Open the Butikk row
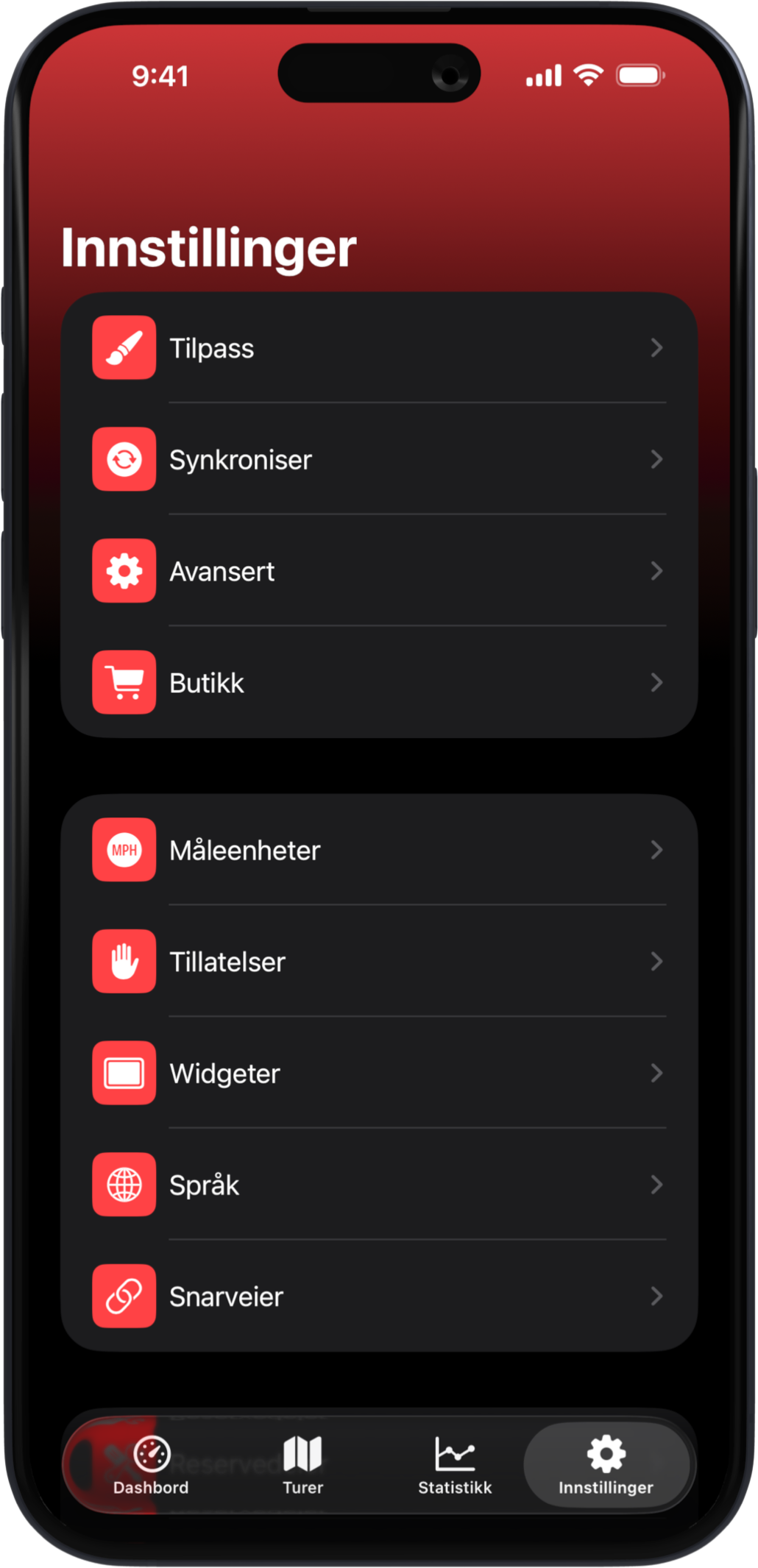Screen dimensions: 758x1568 (x=378, y=683)
